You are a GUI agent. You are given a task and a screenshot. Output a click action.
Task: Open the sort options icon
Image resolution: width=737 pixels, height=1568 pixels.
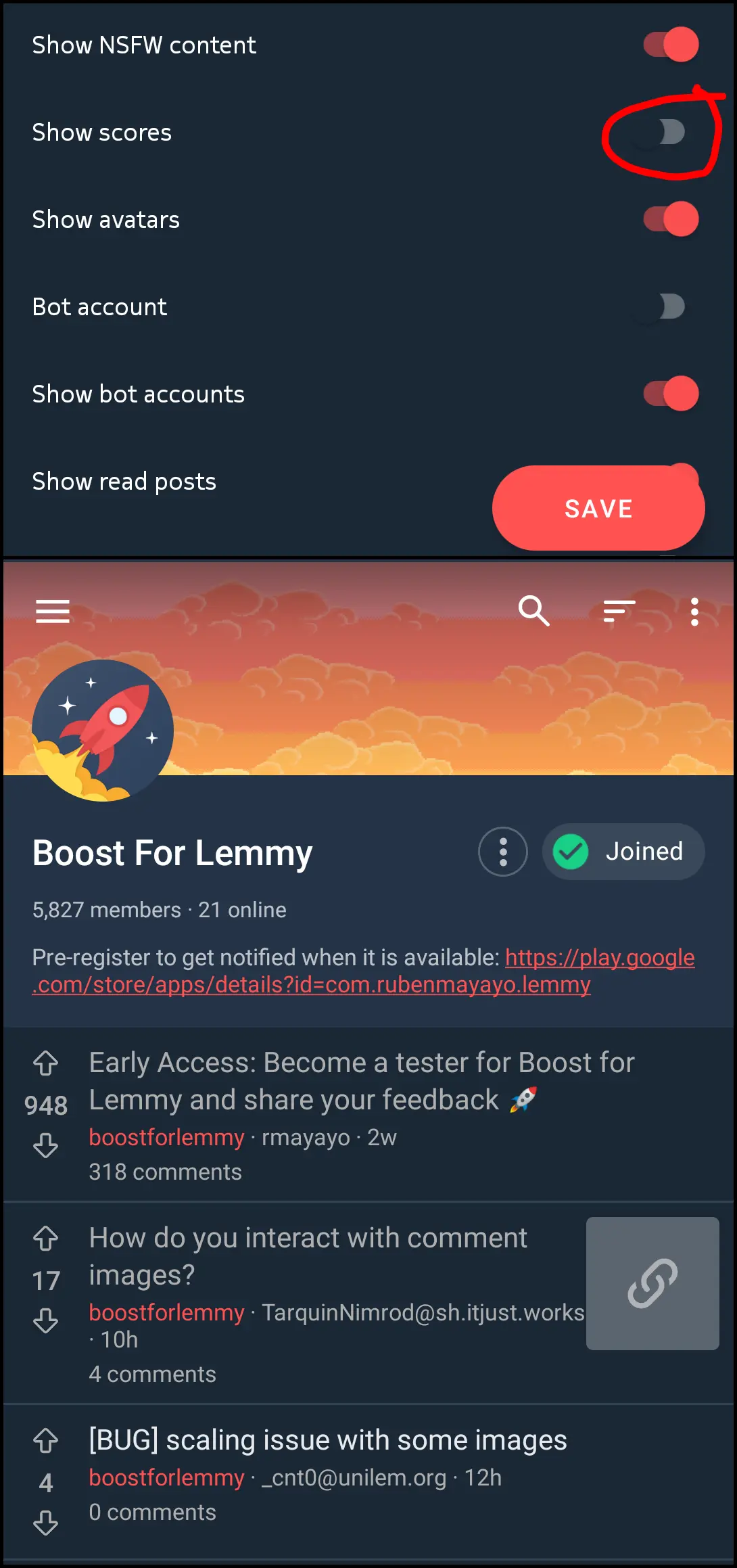click(x=619, y=611)
